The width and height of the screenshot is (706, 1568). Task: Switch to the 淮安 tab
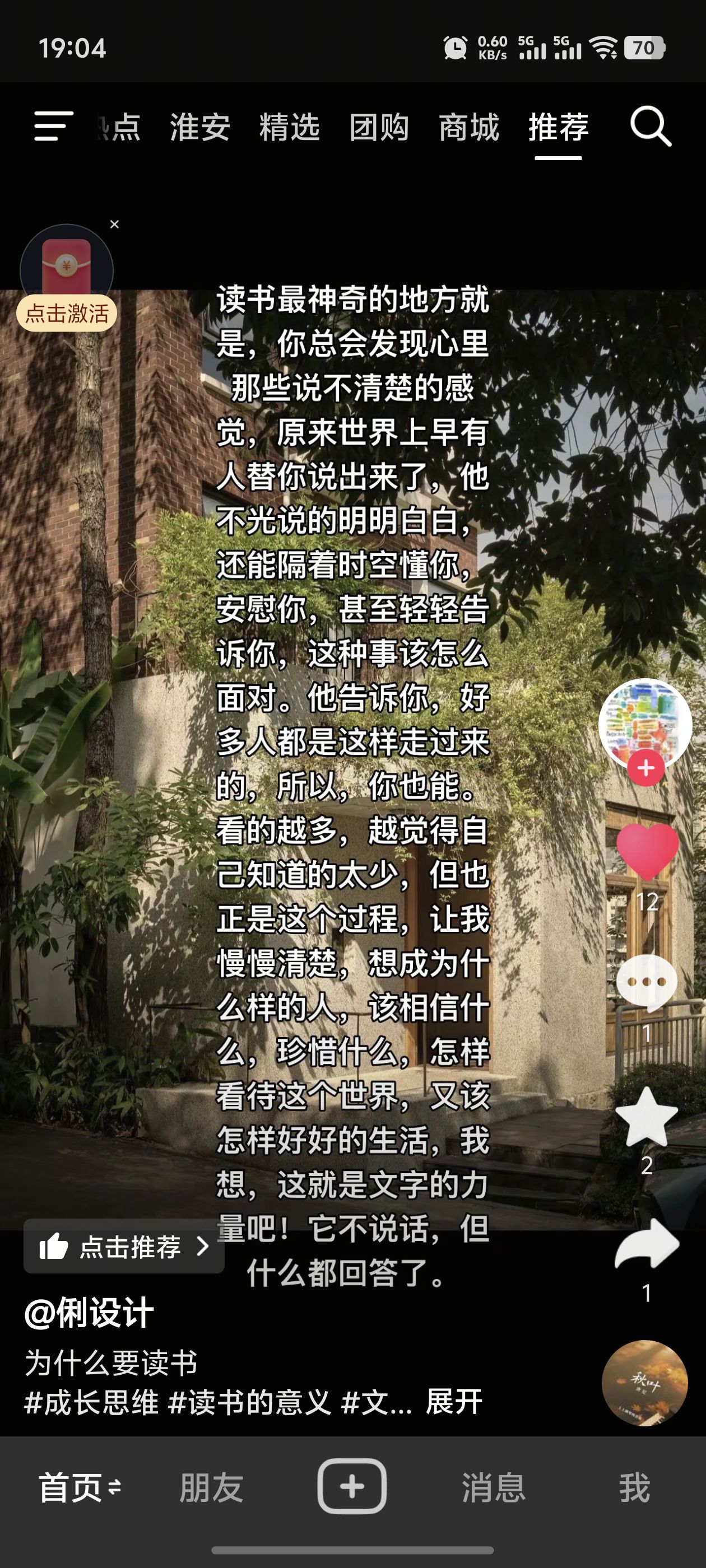pos(199,127)
